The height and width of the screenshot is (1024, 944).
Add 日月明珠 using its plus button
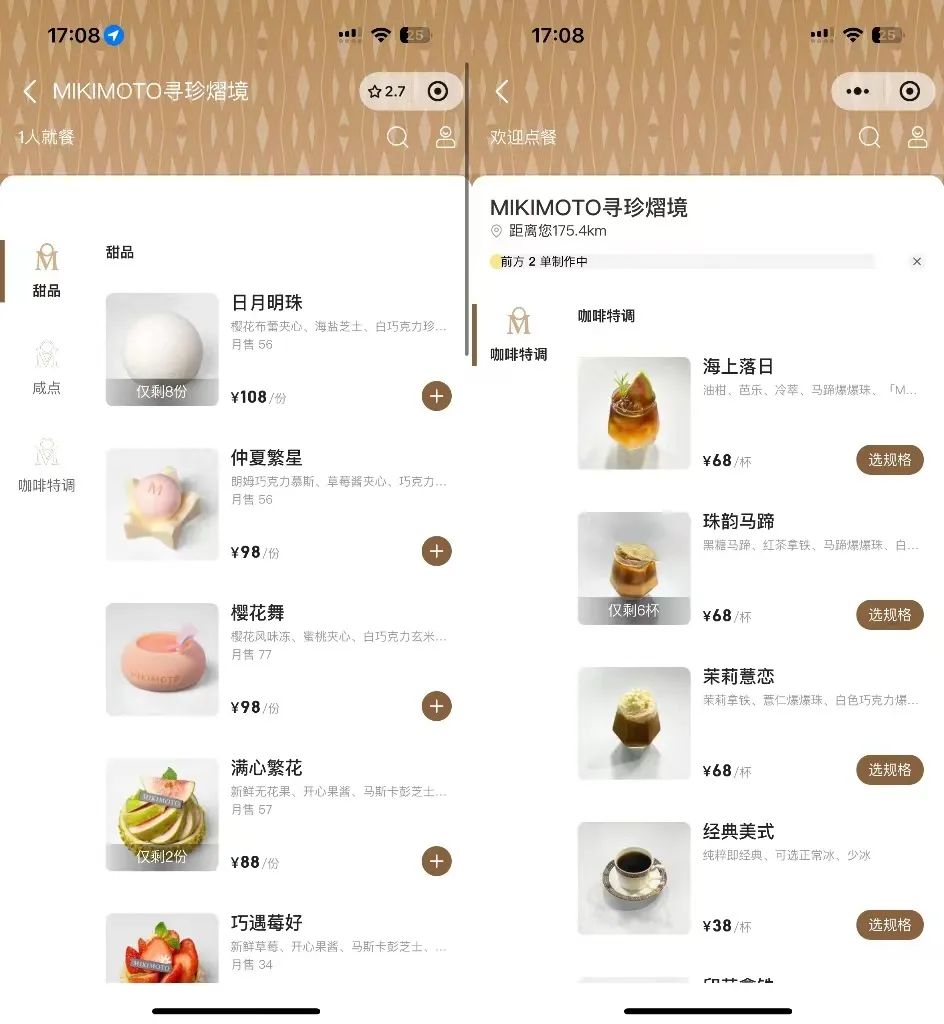tap(435, 396)
